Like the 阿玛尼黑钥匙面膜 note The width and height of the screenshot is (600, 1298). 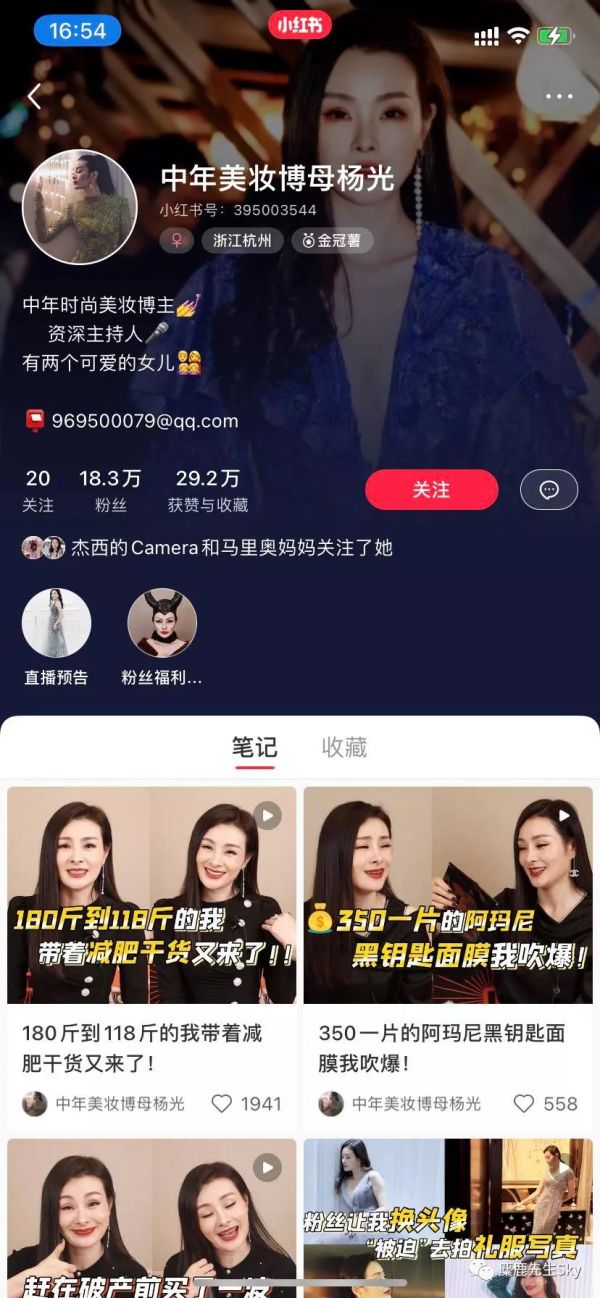coord(523,1104)
